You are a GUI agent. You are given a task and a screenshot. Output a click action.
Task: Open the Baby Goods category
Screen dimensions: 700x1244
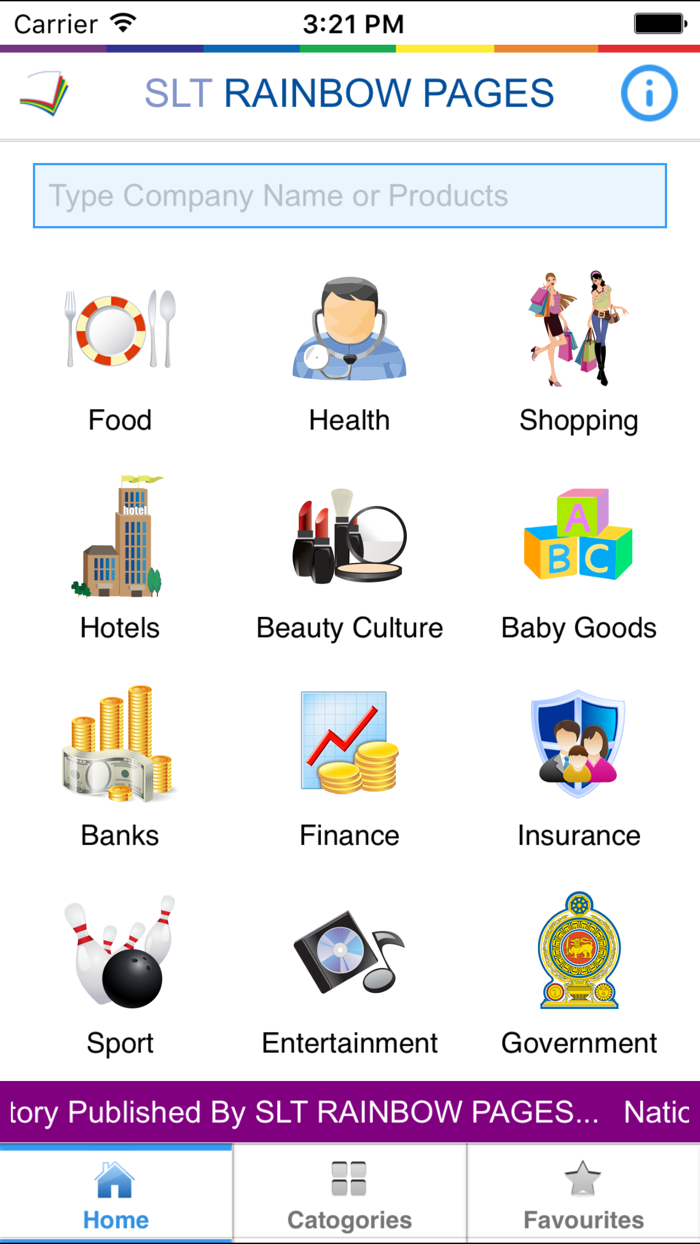point(579,560)
